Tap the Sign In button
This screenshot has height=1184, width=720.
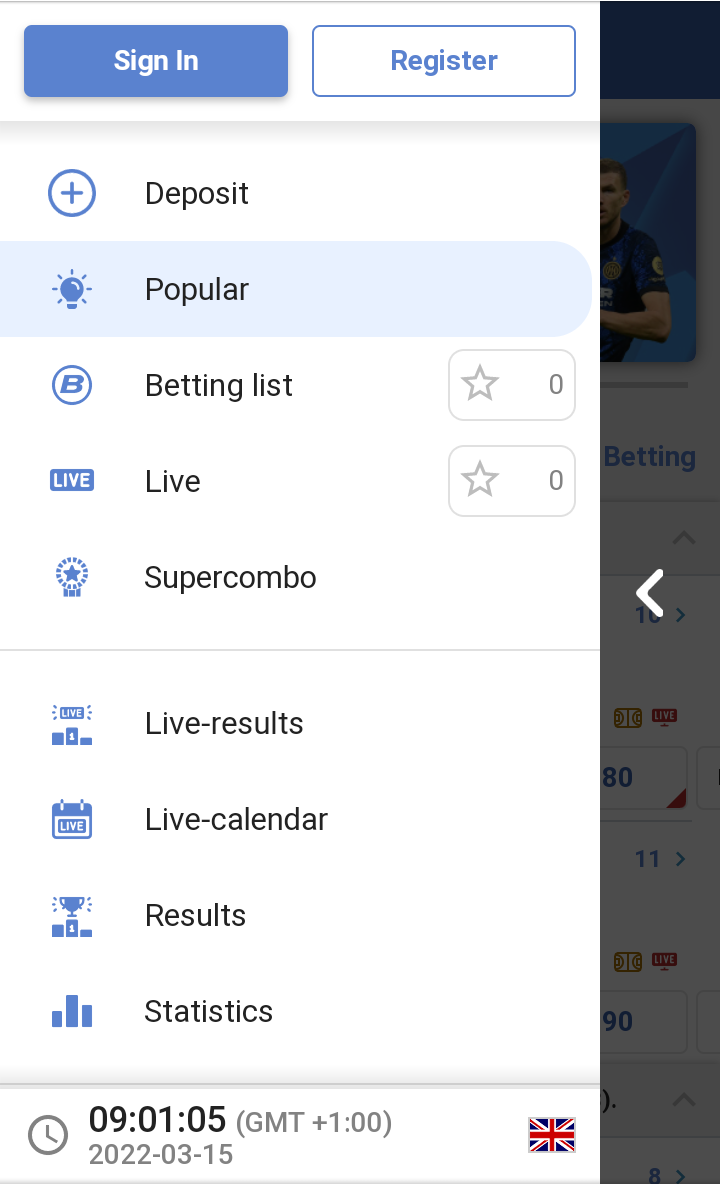156,61
